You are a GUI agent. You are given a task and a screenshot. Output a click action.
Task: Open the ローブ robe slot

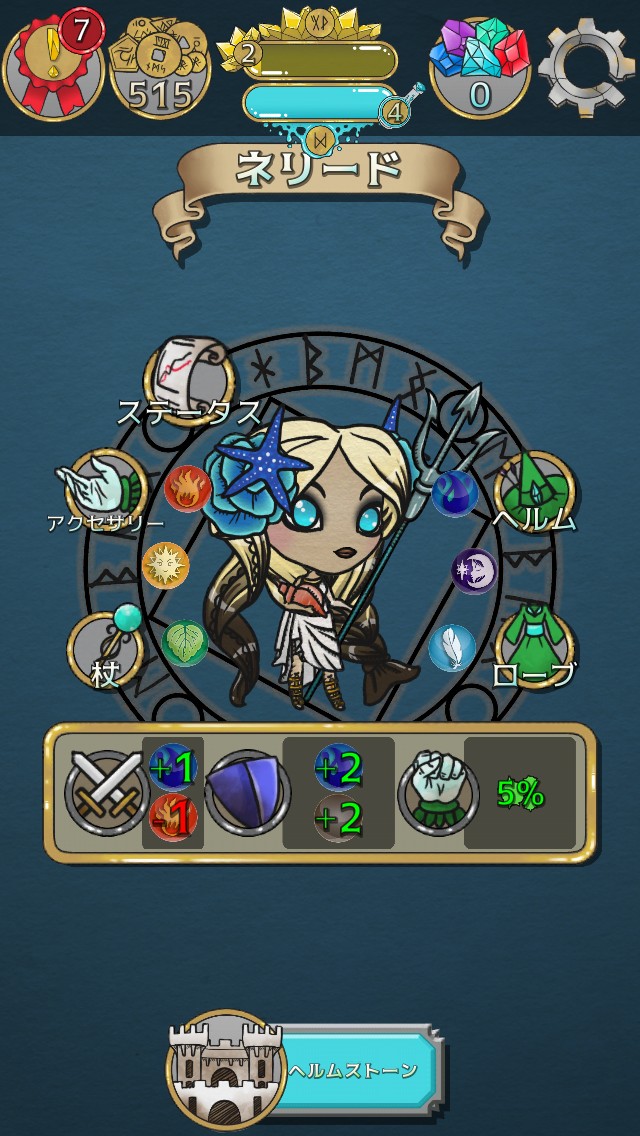pos(535,648)
